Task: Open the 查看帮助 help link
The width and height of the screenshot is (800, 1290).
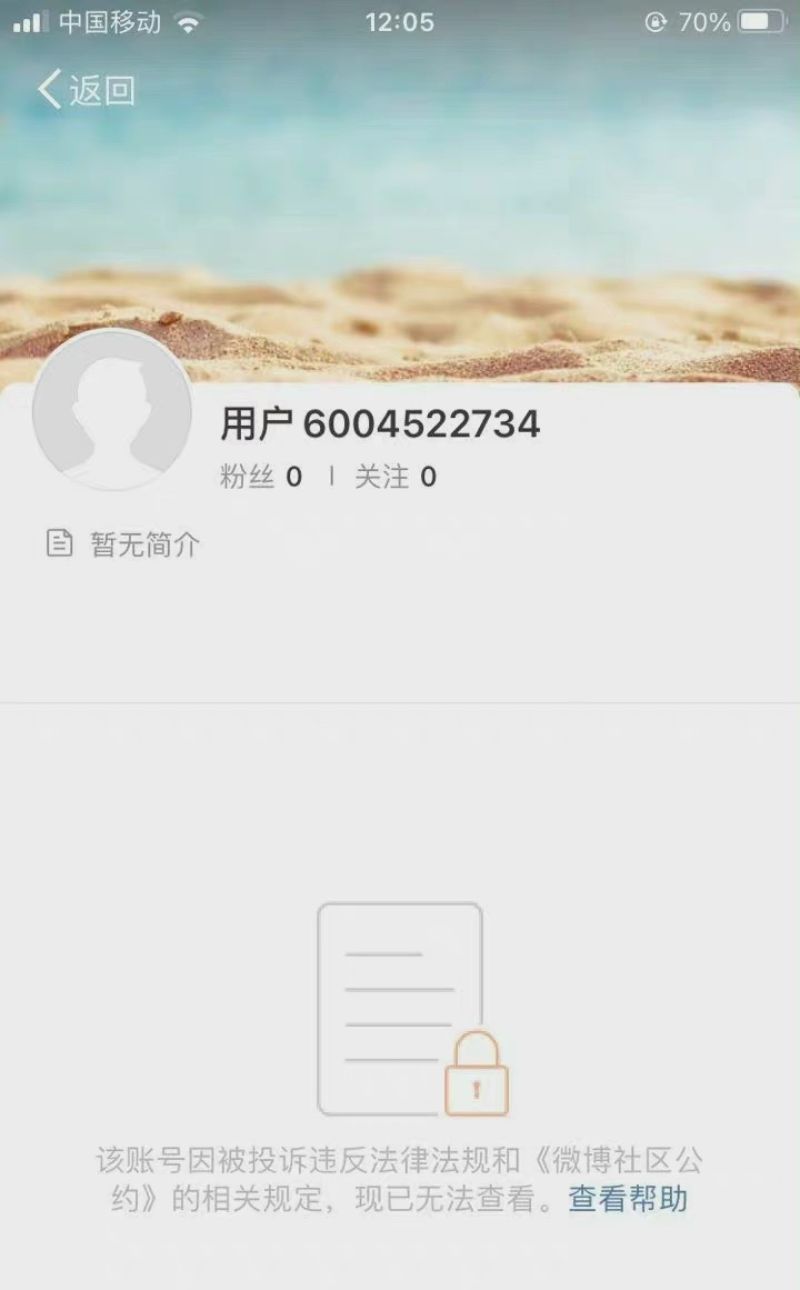Action: point(628,1199)
